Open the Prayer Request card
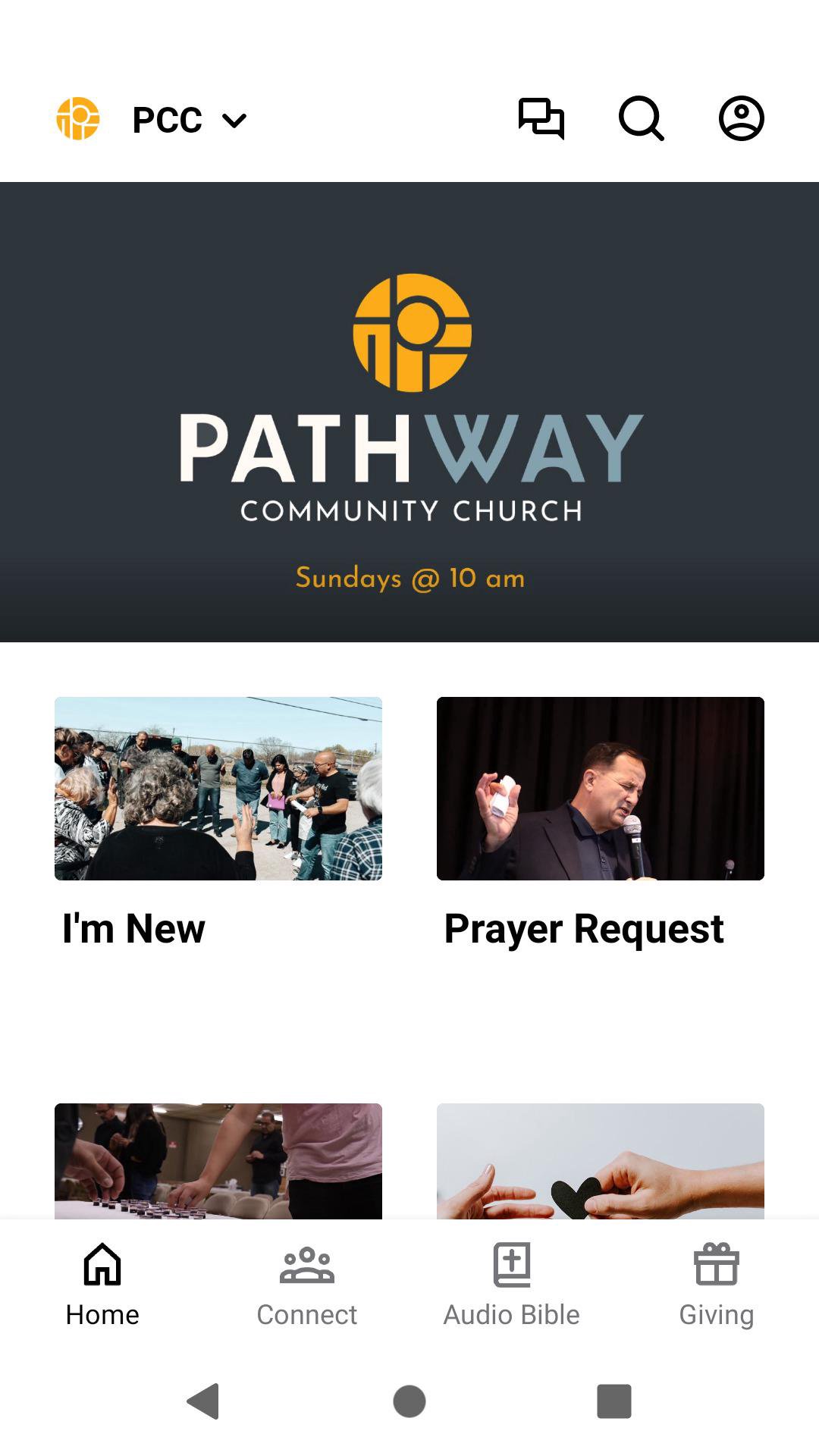Viewport: 819px width, 1456px height. [x=600, y=789]
